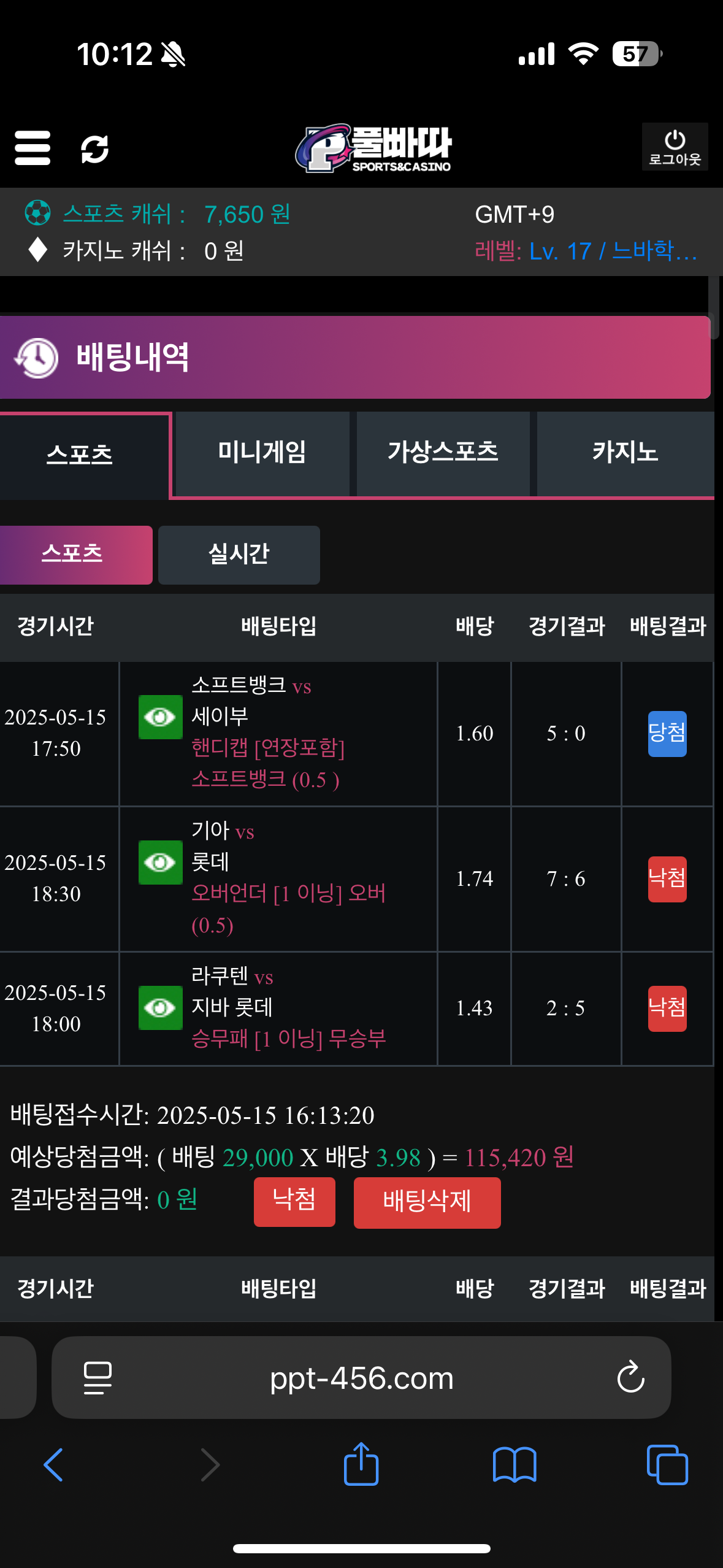The width and height of the screenshot is (723, 1568).
Task: Reload the page from the address bar
Action: point(630,1378)
